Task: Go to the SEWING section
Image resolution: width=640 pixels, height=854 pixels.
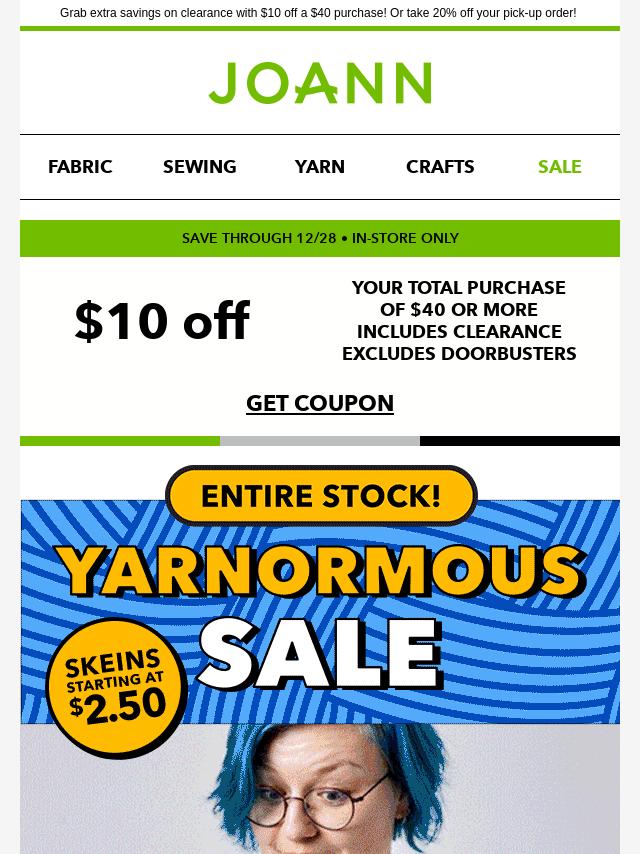Action: tap(200, 167)
